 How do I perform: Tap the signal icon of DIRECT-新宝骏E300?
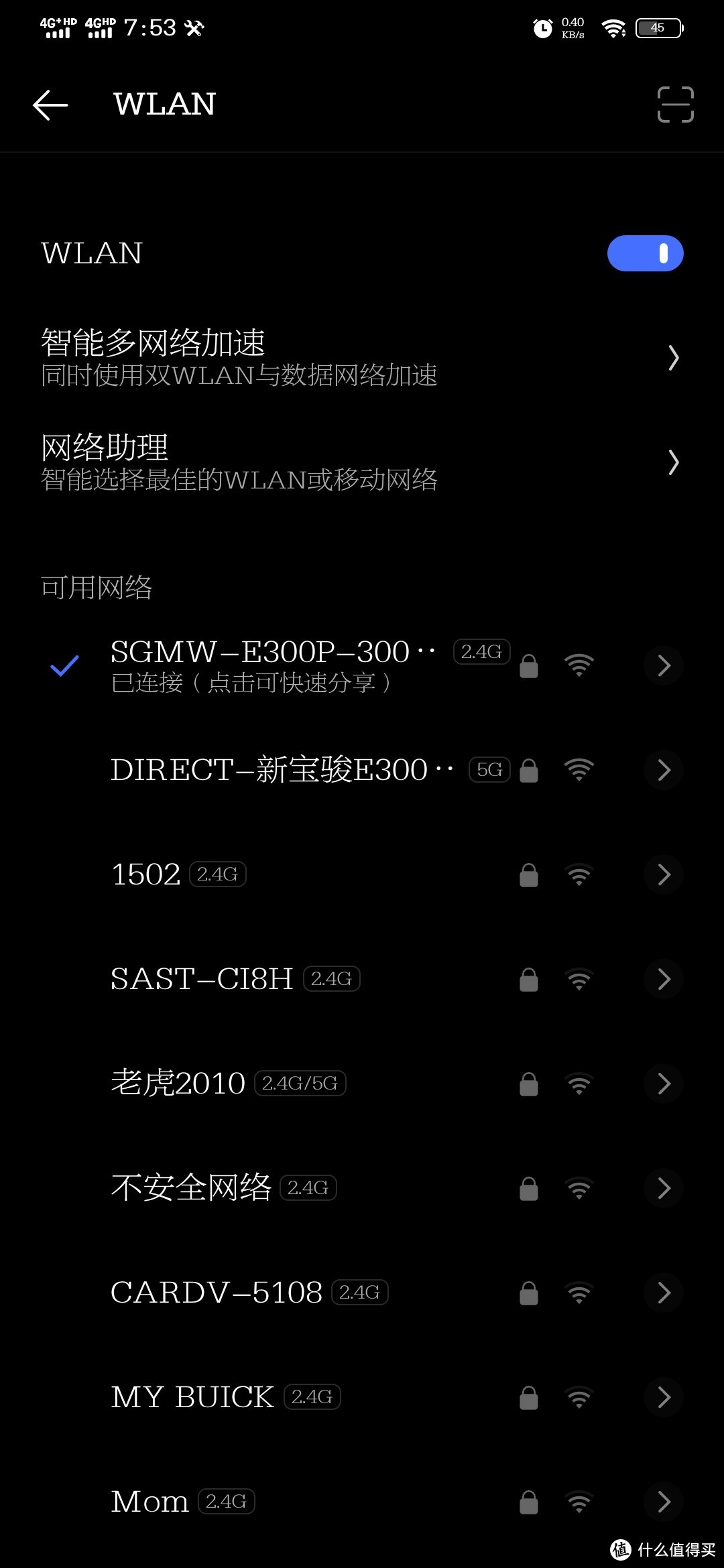pos(579,769)
